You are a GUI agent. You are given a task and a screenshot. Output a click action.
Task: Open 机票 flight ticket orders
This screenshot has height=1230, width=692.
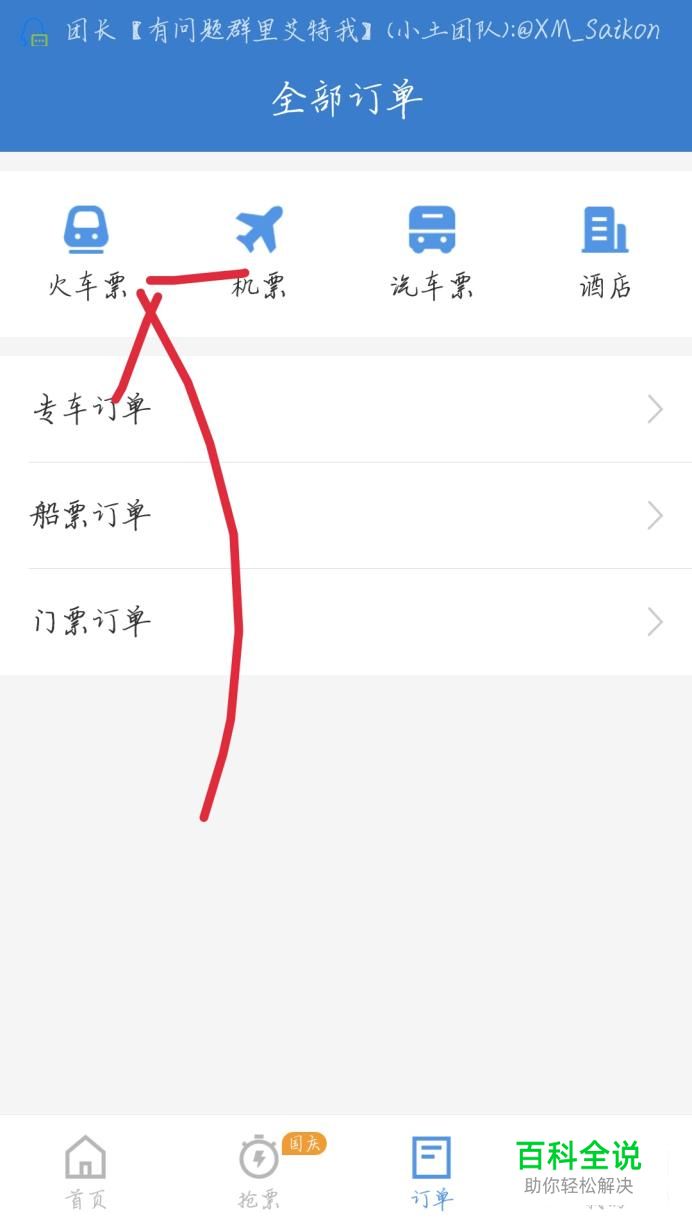click(x=259, y=253)
